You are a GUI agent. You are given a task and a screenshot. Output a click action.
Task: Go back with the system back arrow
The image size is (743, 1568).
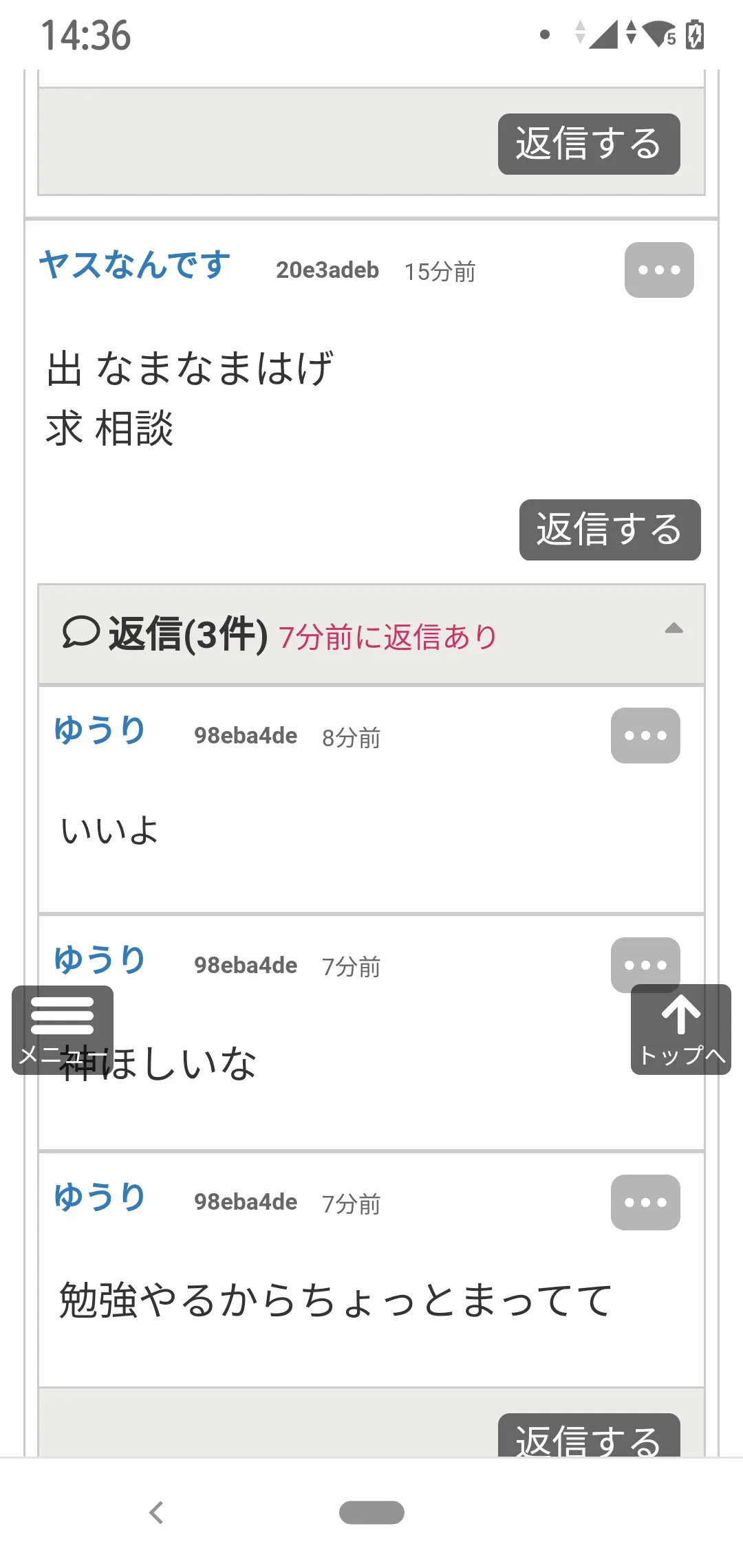coord(157,1512)
